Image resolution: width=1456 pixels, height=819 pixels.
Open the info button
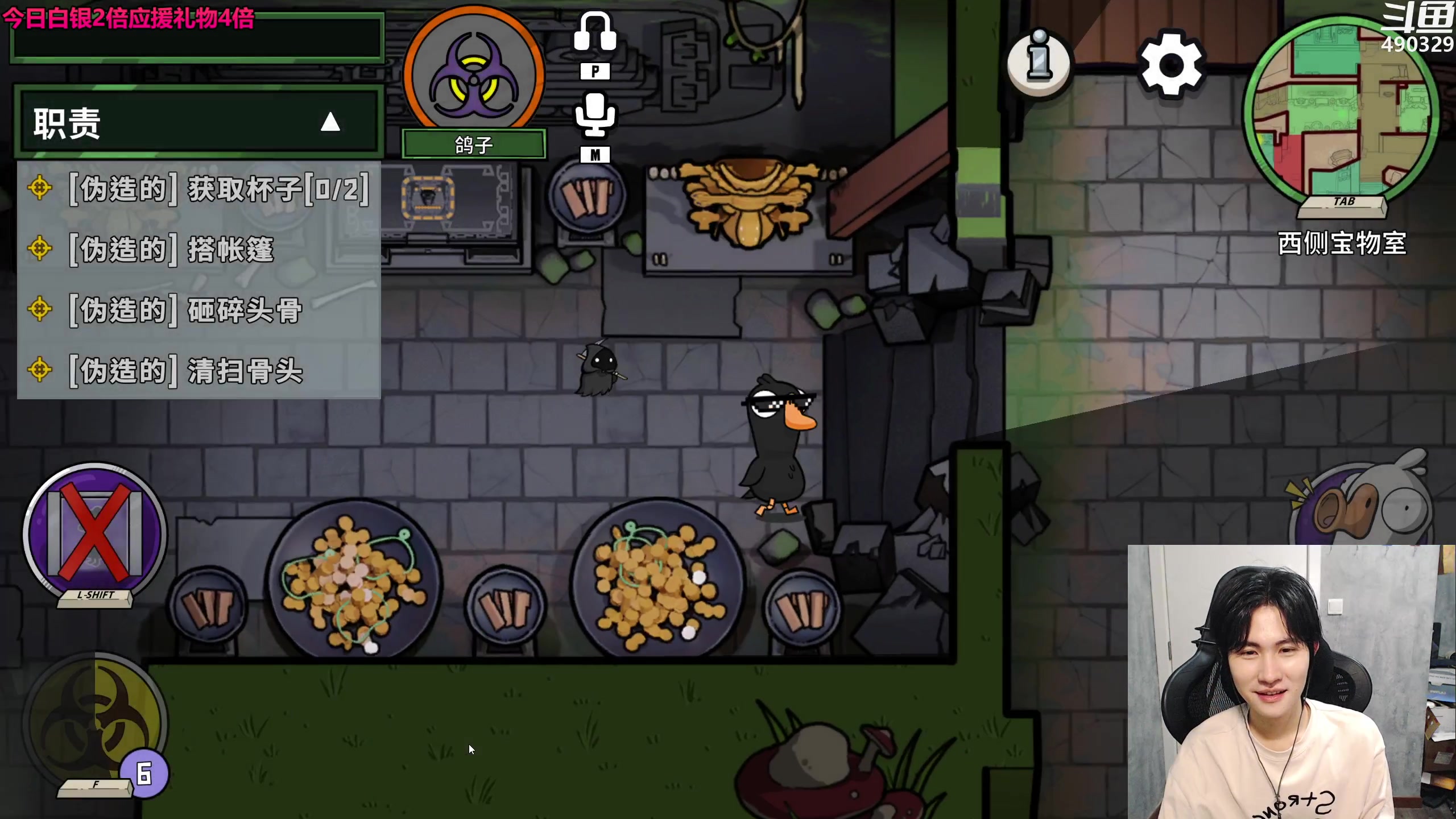pyautogui.click(x=1039, y=61)
